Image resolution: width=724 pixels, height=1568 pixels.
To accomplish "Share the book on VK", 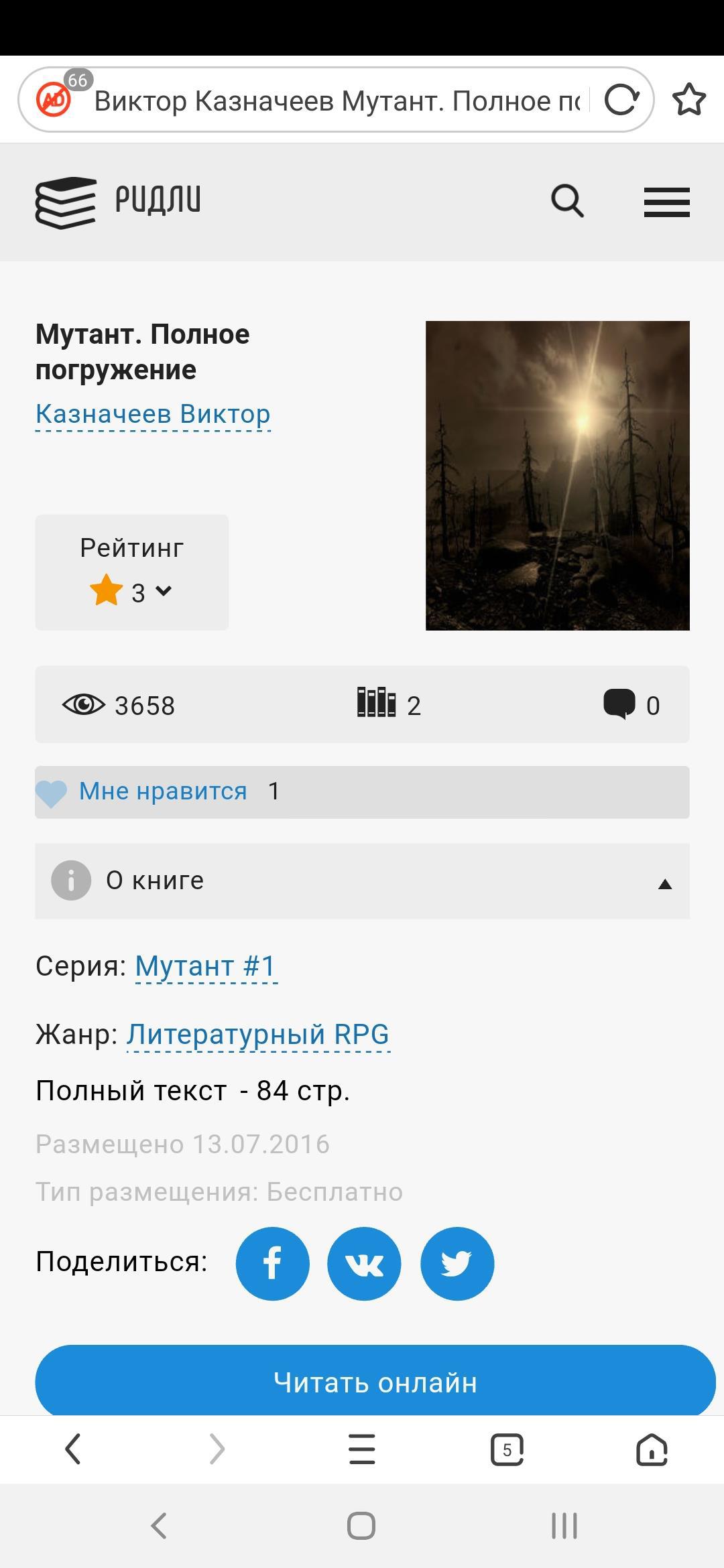I will (364, 1263).
